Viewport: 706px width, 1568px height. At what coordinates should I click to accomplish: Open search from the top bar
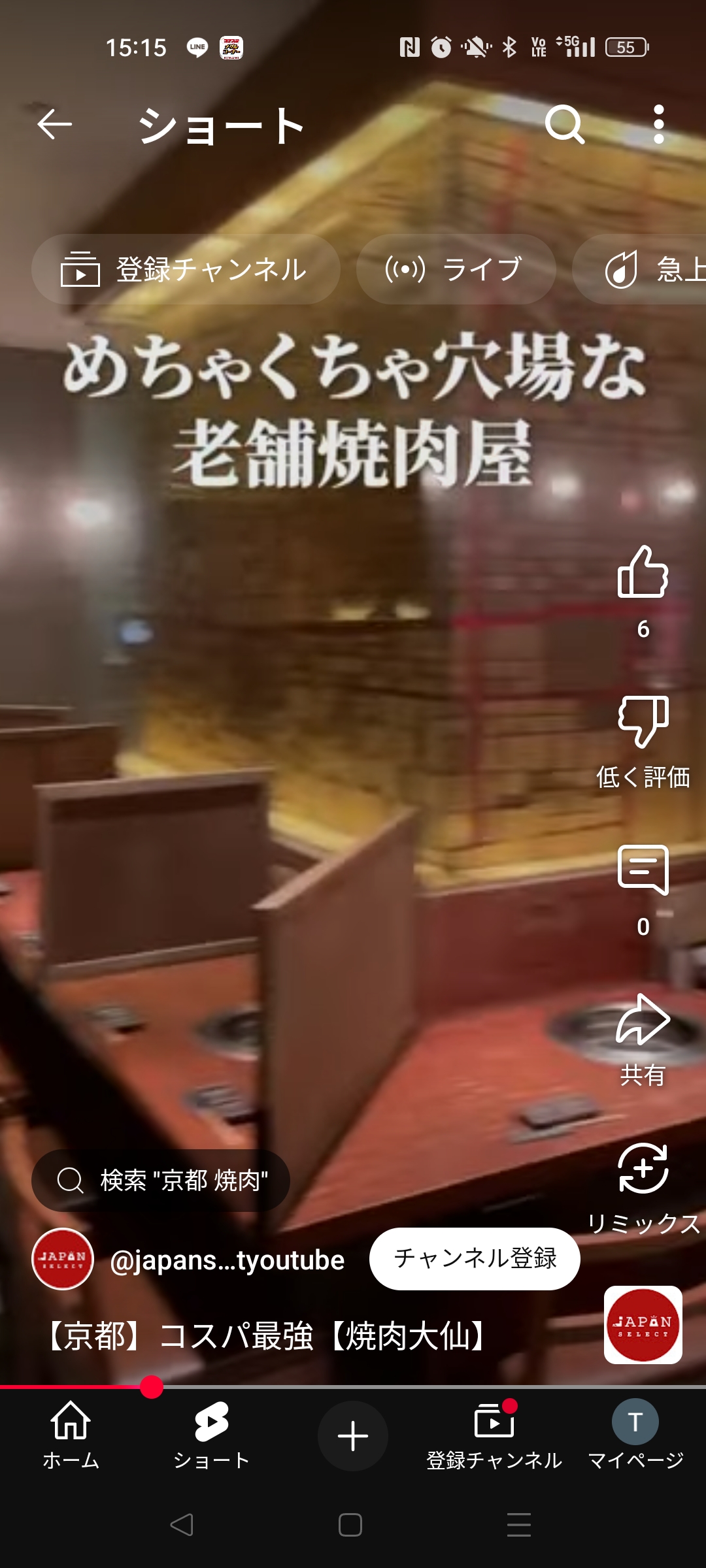pyautogui.click(x=565, y=124)
